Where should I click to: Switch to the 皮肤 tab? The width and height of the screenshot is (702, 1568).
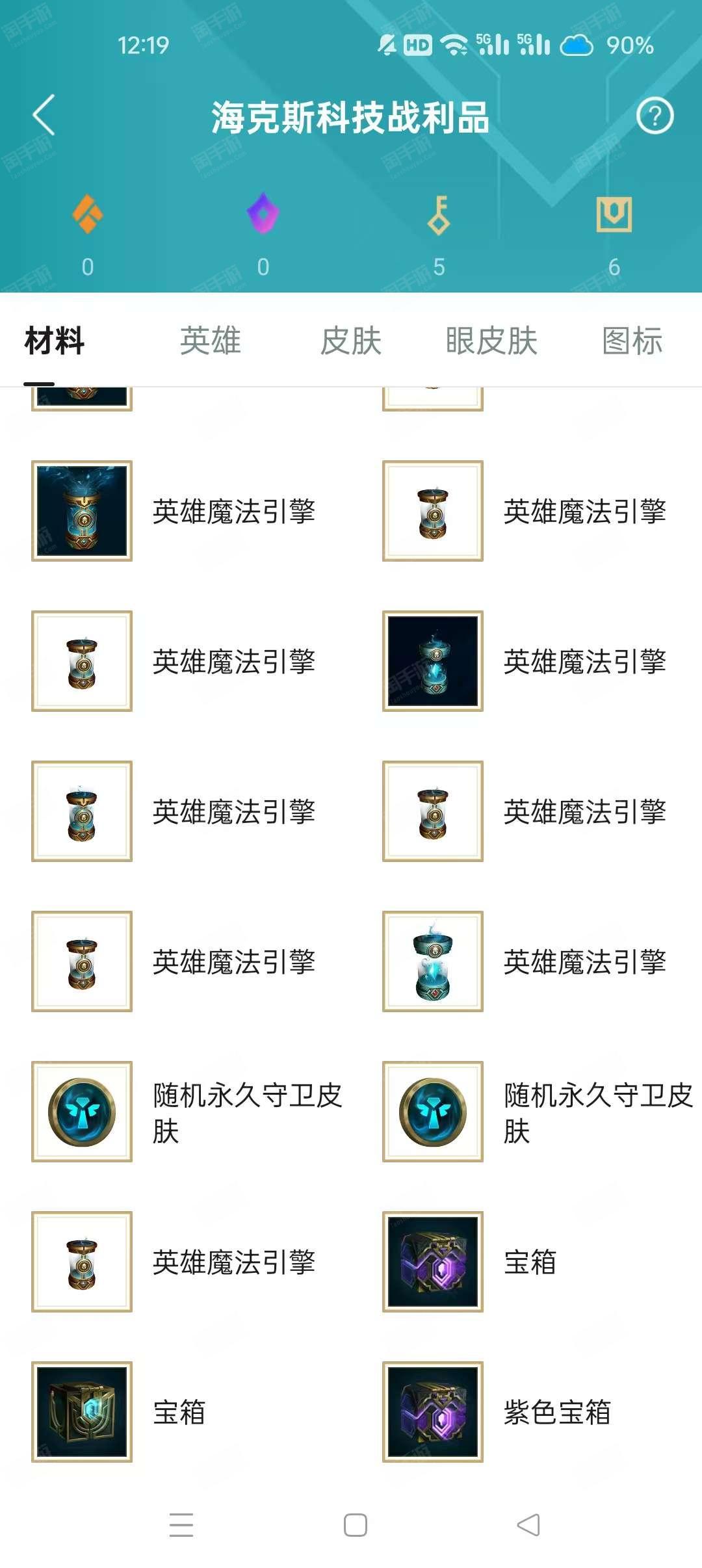[x=351, y=341]
